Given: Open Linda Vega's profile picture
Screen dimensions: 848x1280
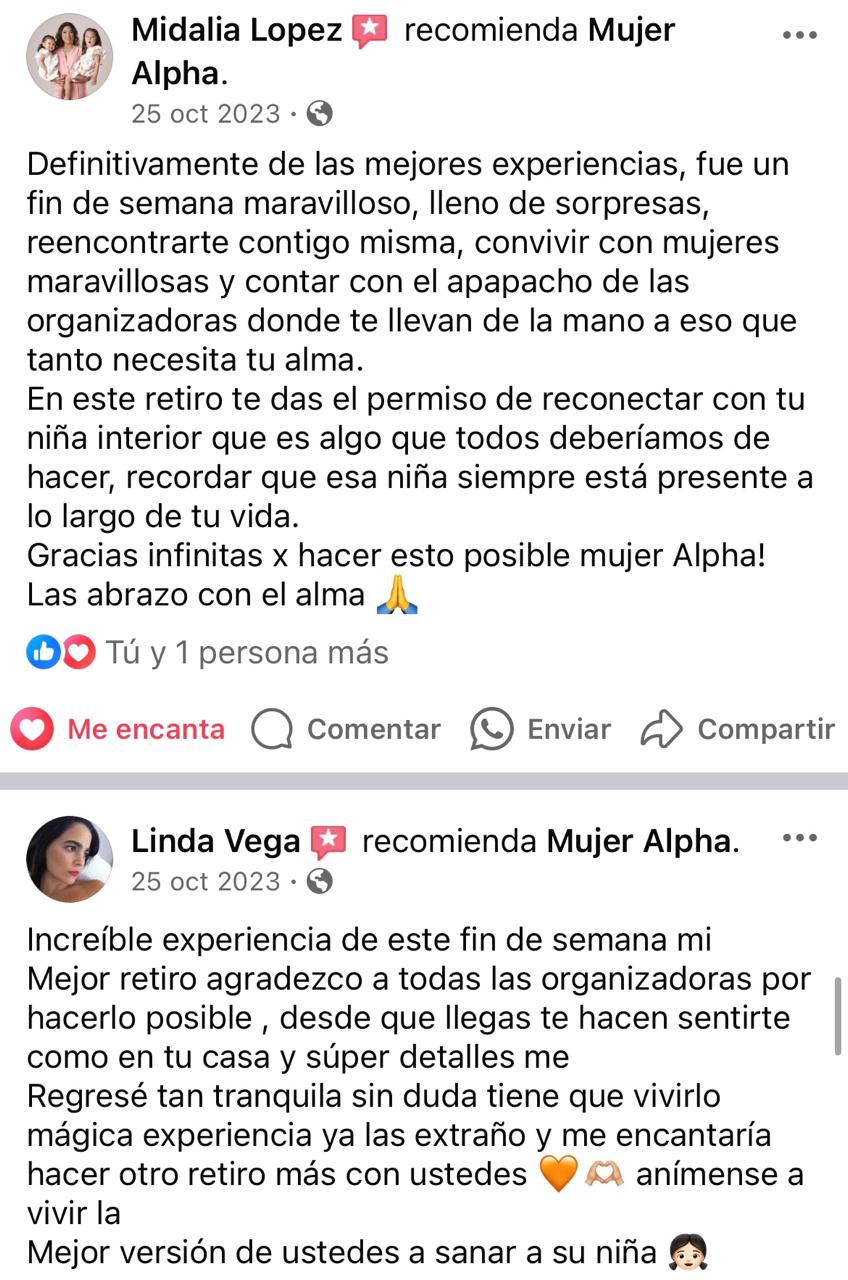Looking at the screenshot, I should point(69,859).
